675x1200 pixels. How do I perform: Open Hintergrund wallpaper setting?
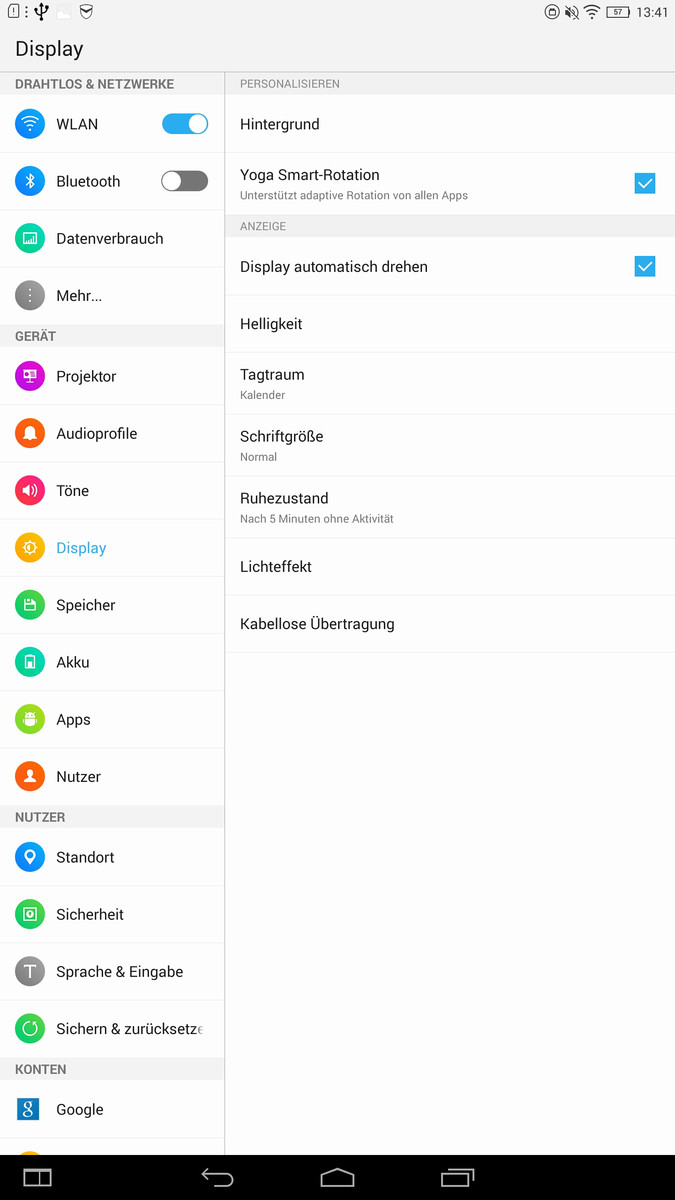pos(450,124)
